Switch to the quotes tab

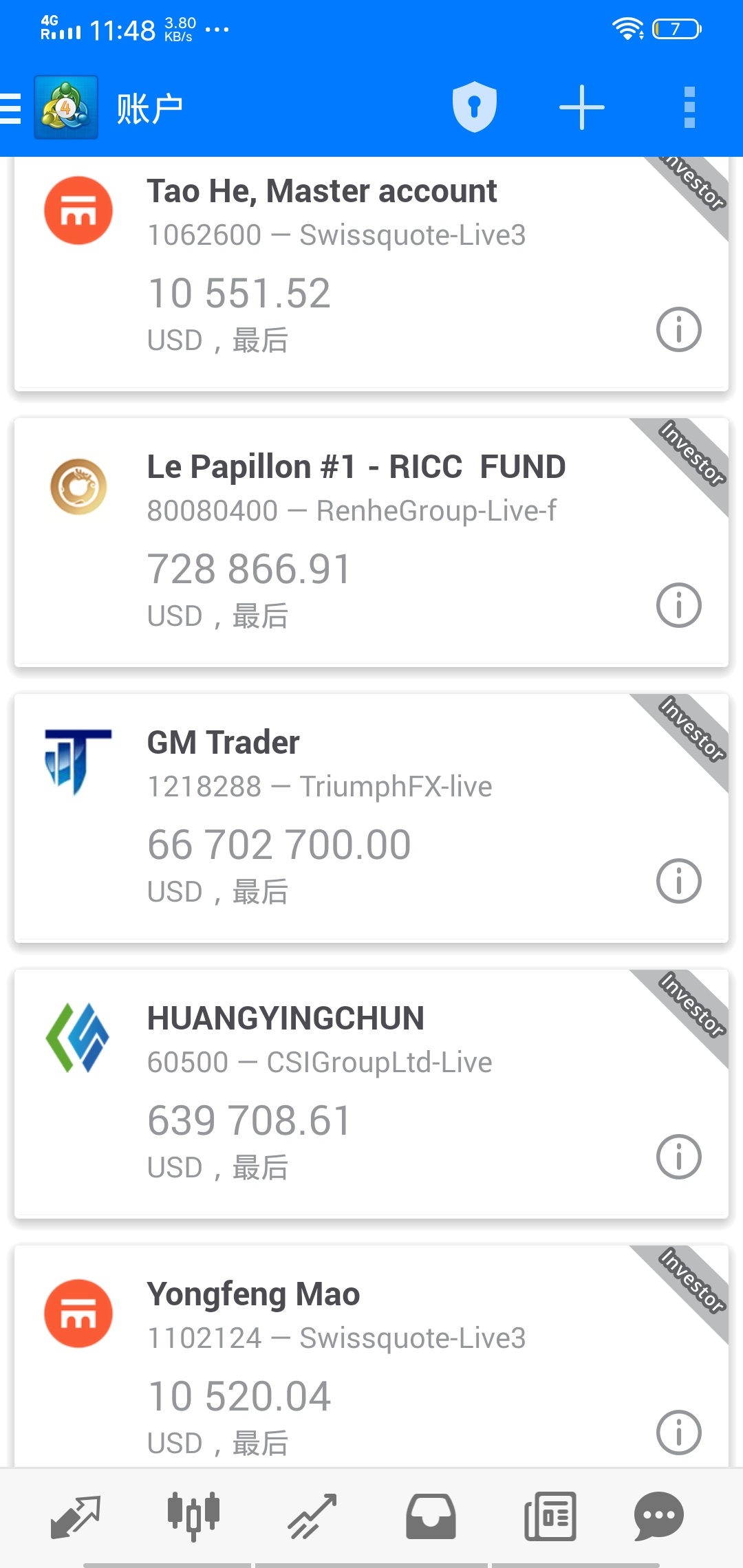point(76,1516)
